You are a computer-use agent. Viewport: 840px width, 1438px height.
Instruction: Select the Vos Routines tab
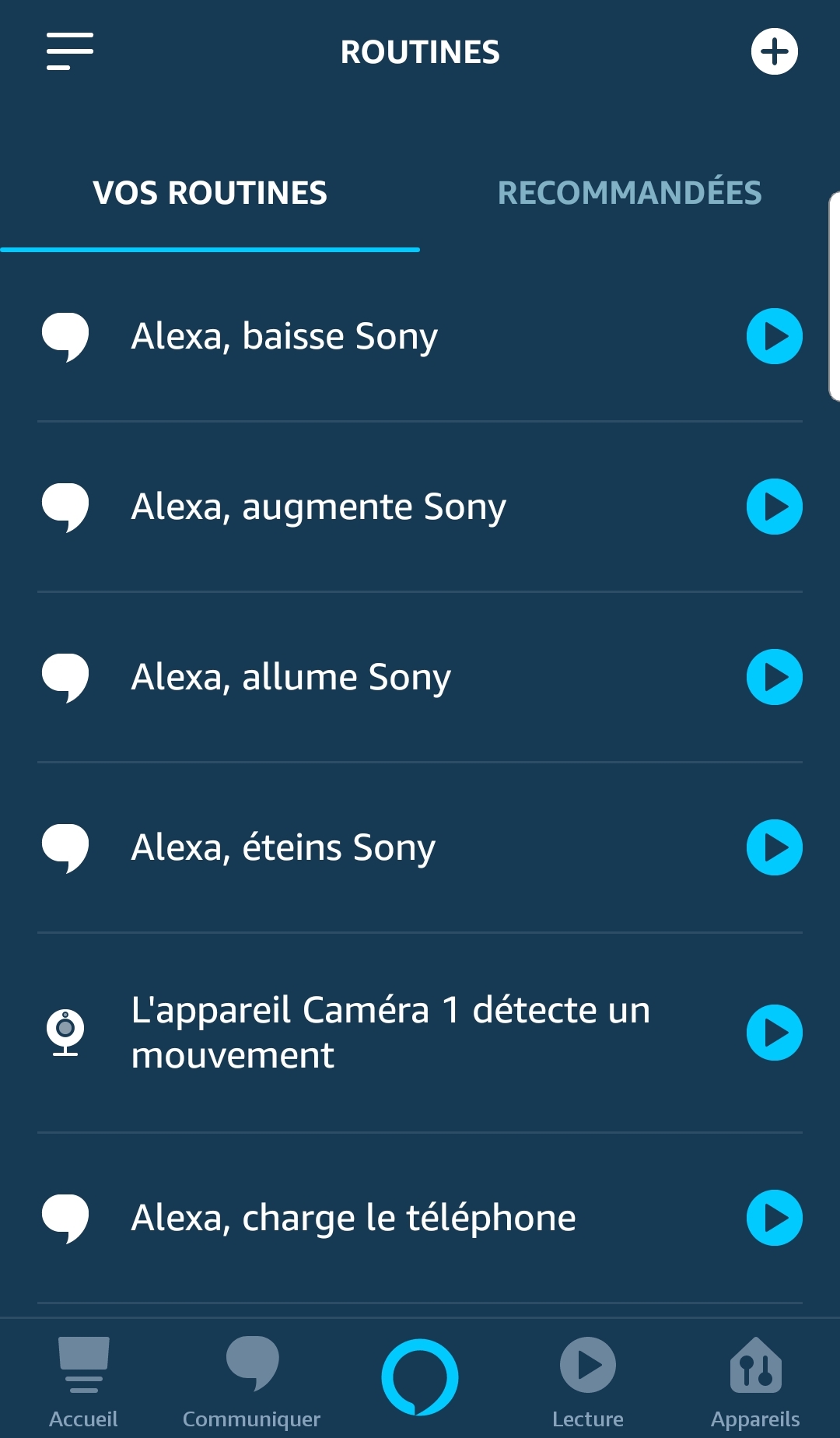click(210, 193)
